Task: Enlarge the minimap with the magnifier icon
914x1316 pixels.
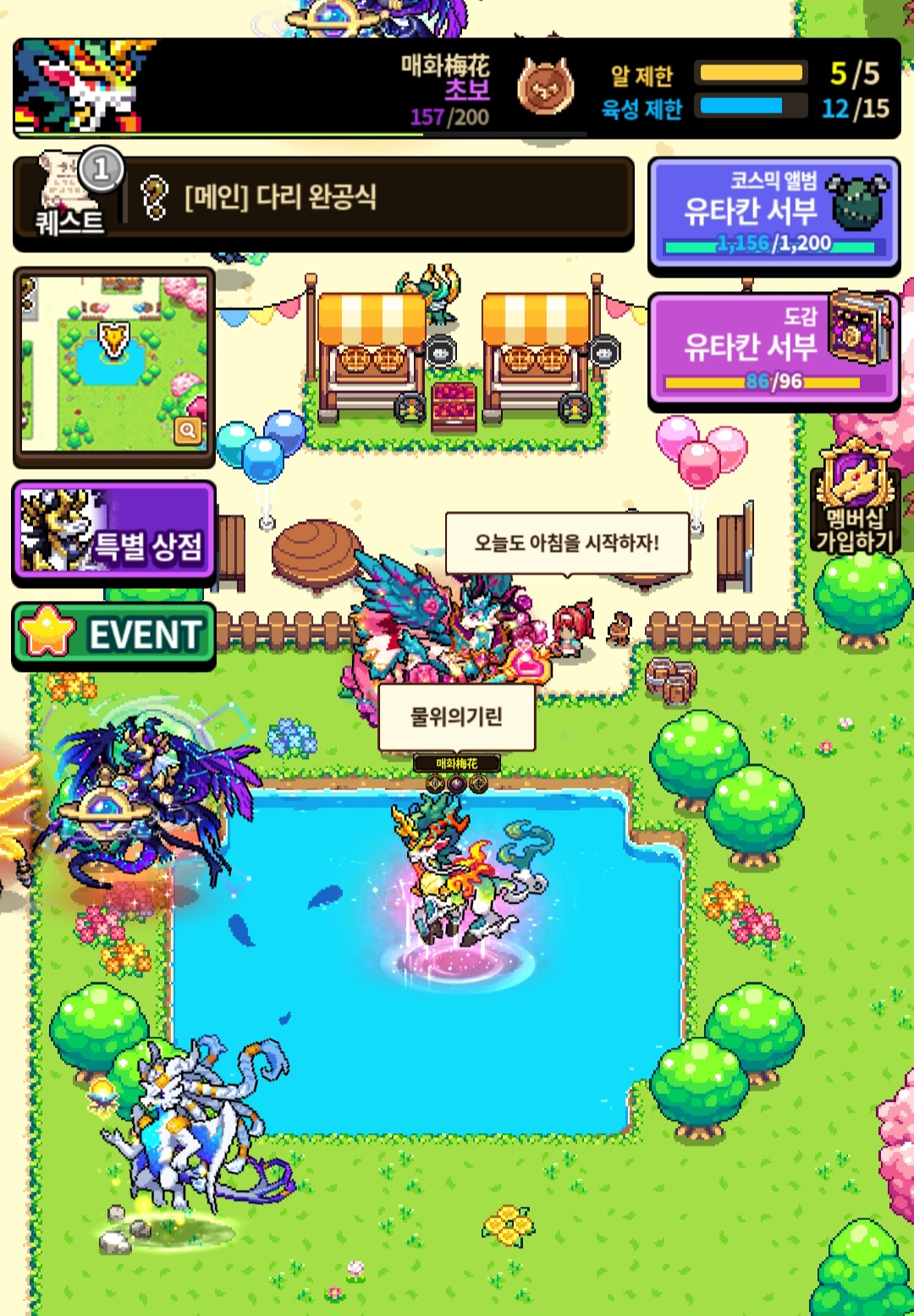Action: pyautogui.click(x=188, y=431)
